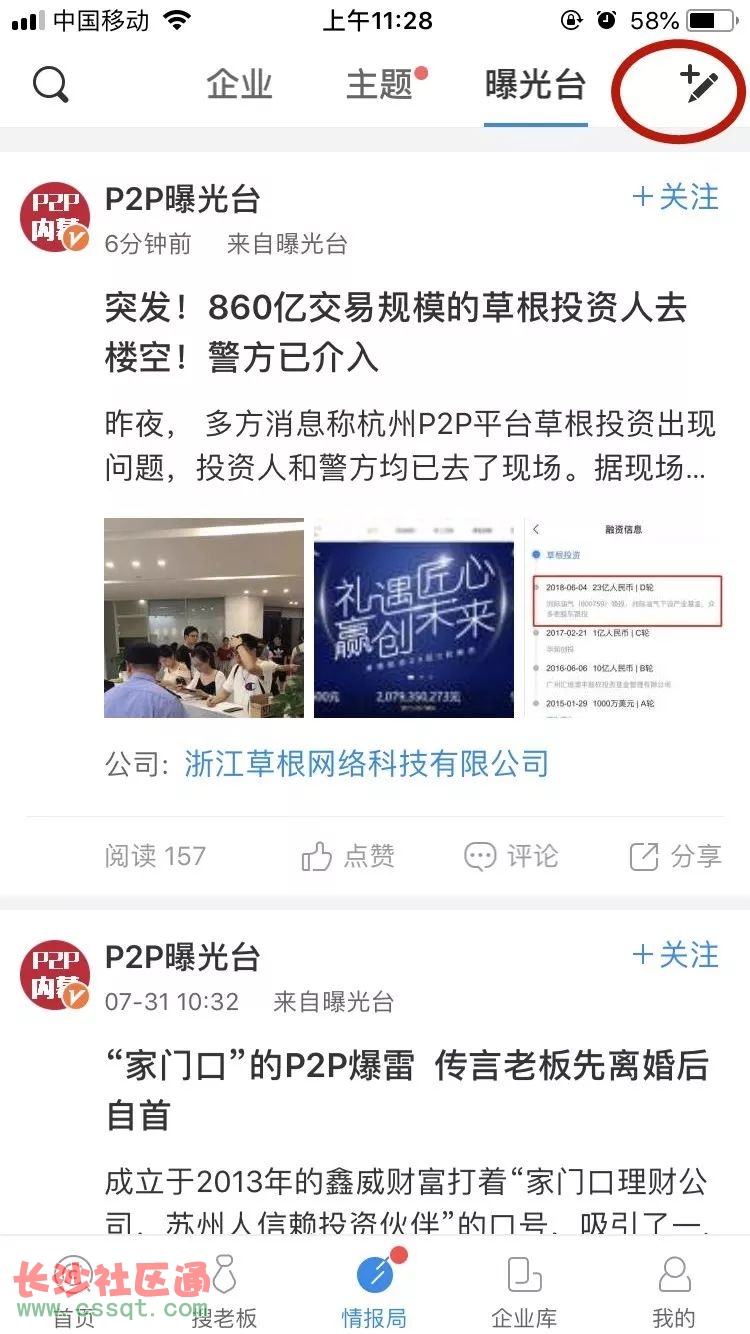Open the “家门口”的P2P爆雷 post
The image size is (750, 1334).
tap(407, 1090)
